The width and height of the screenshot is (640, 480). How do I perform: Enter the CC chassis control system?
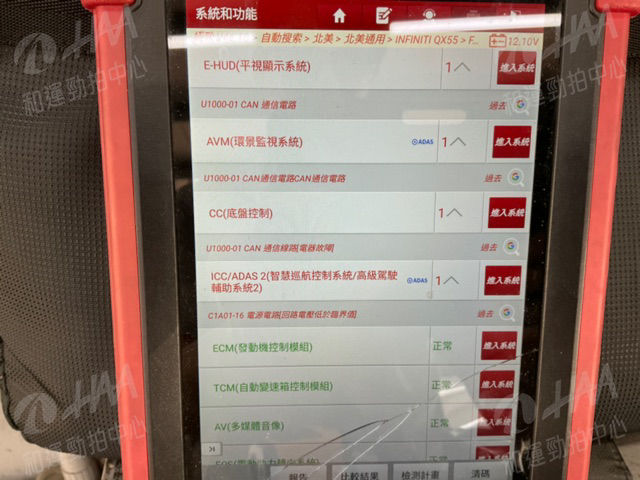point(506,213)
